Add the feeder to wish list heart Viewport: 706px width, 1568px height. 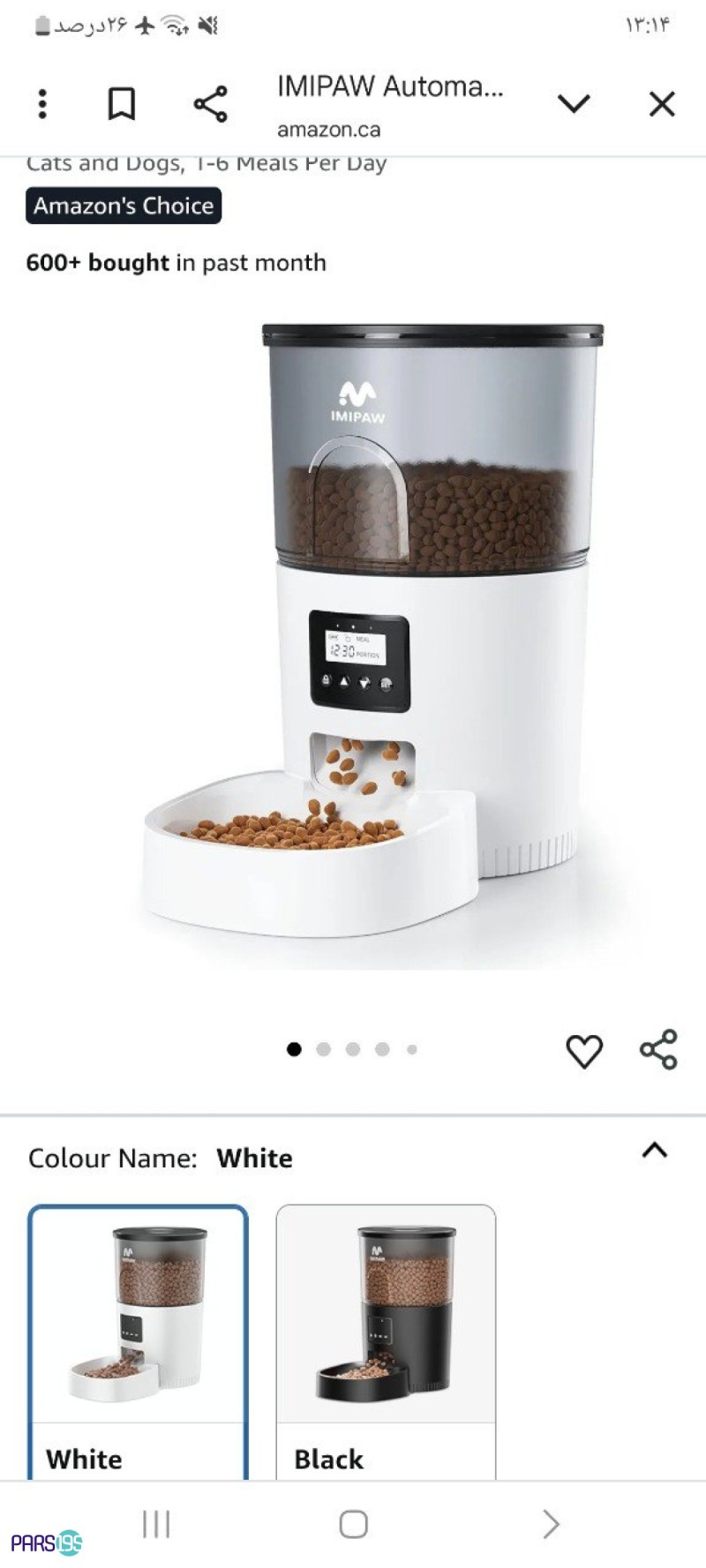tap(583, 1050)
